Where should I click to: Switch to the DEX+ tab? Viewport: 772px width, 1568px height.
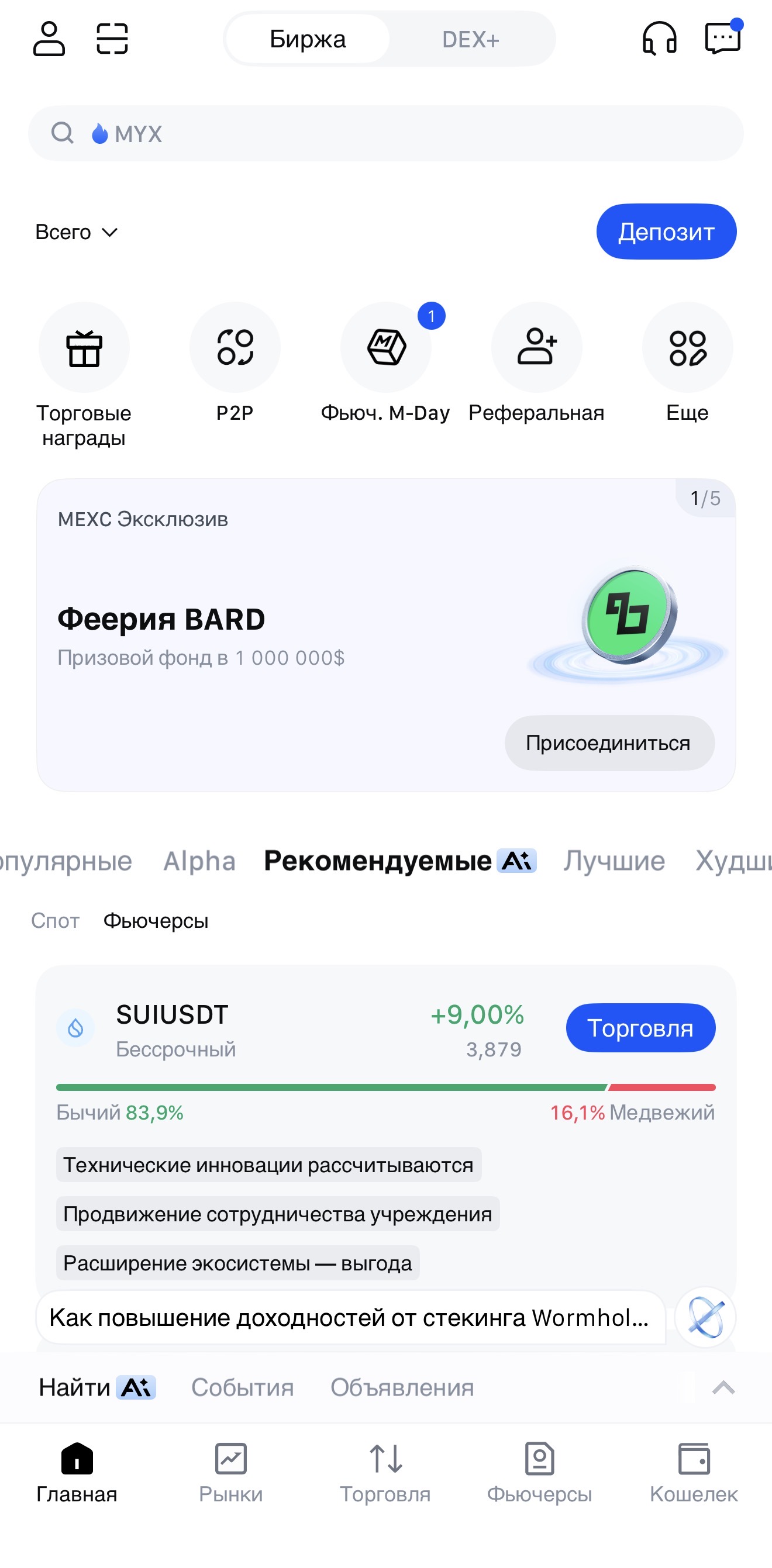471,40
